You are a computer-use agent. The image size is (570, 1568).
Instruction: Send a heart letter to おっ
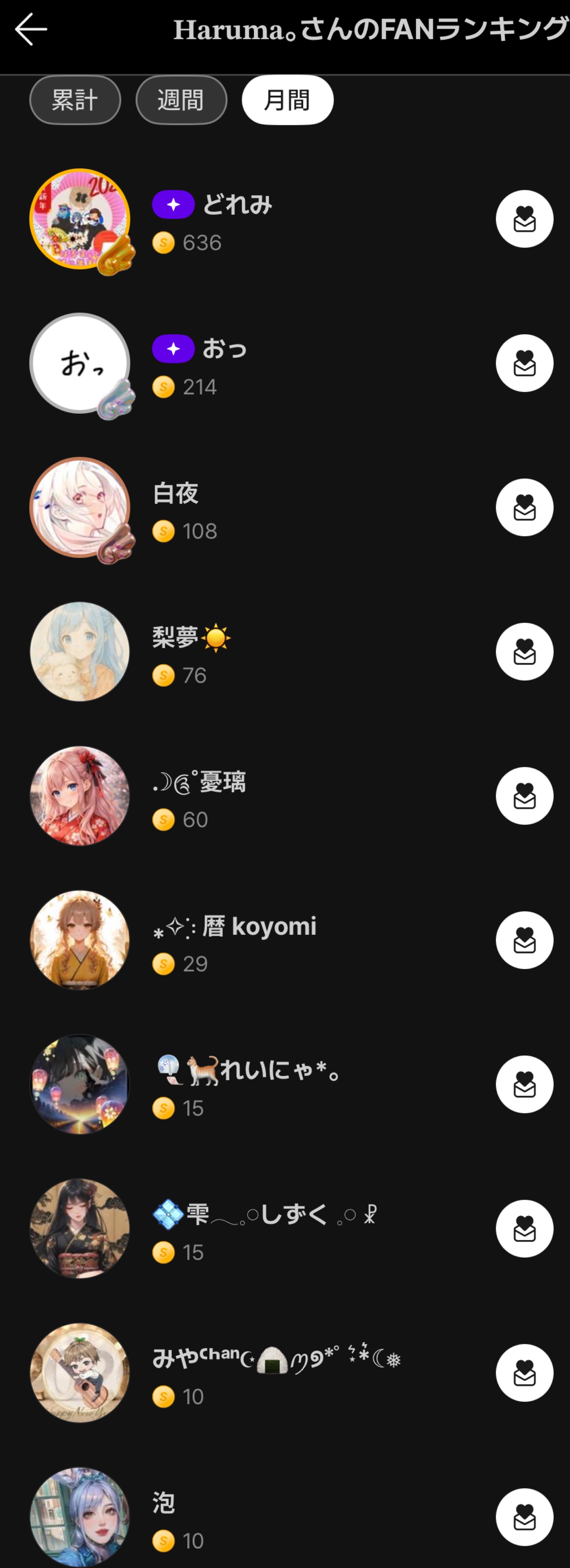pos(524,364)
